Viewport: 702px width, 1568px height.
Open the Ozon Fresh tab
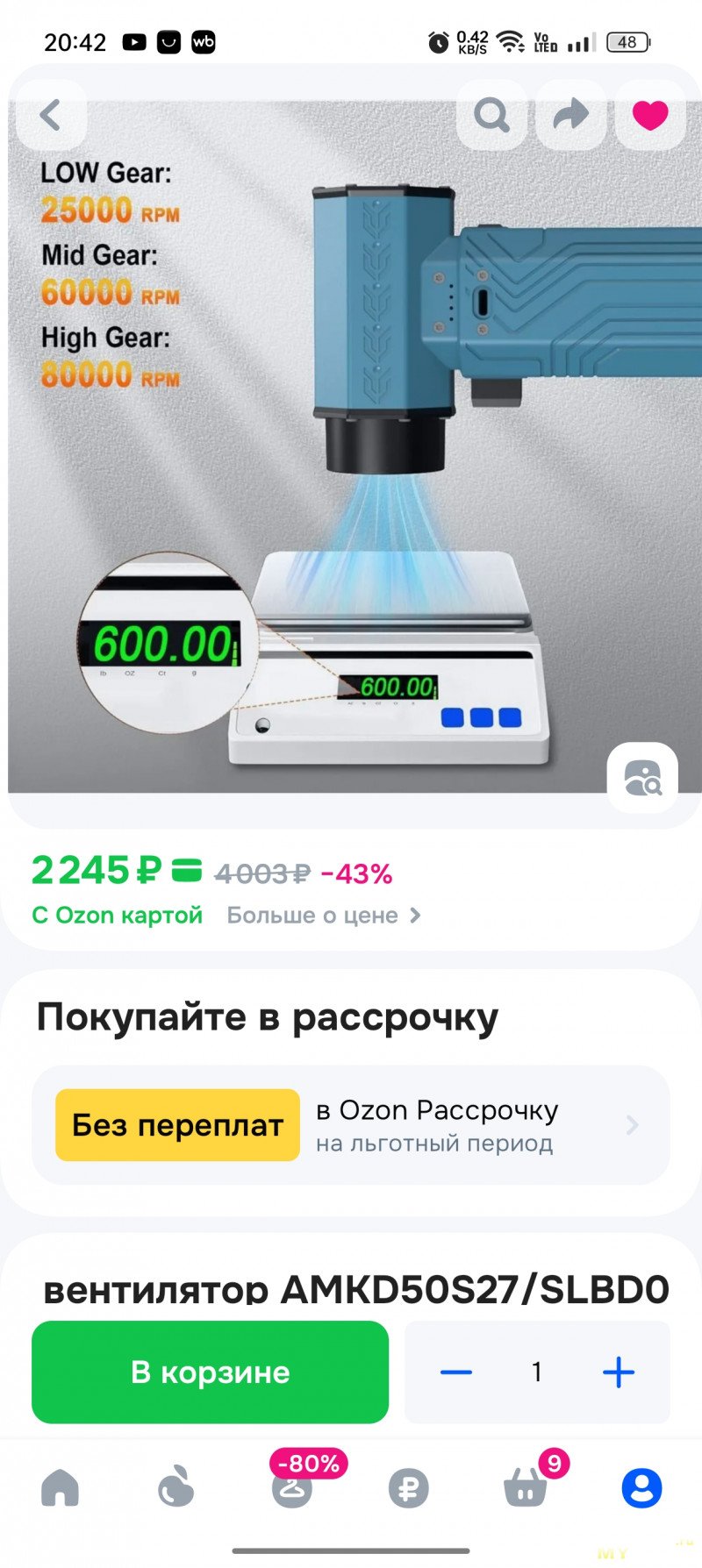[x=175, y=1488]
